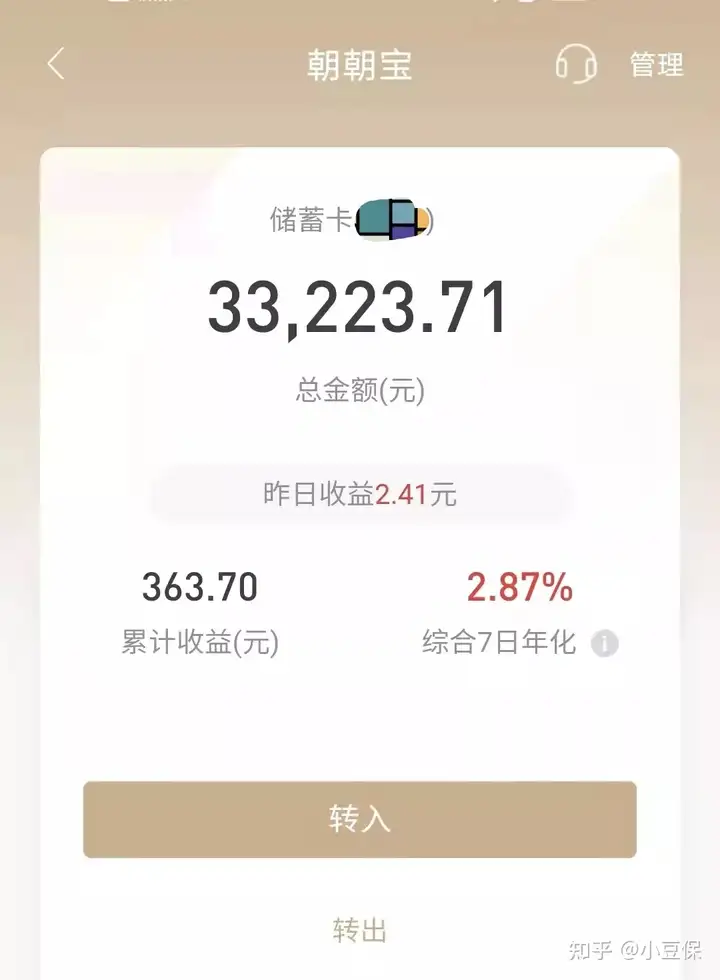
Task: Tap 转出 to transfer money out
Action: (360, 930)
